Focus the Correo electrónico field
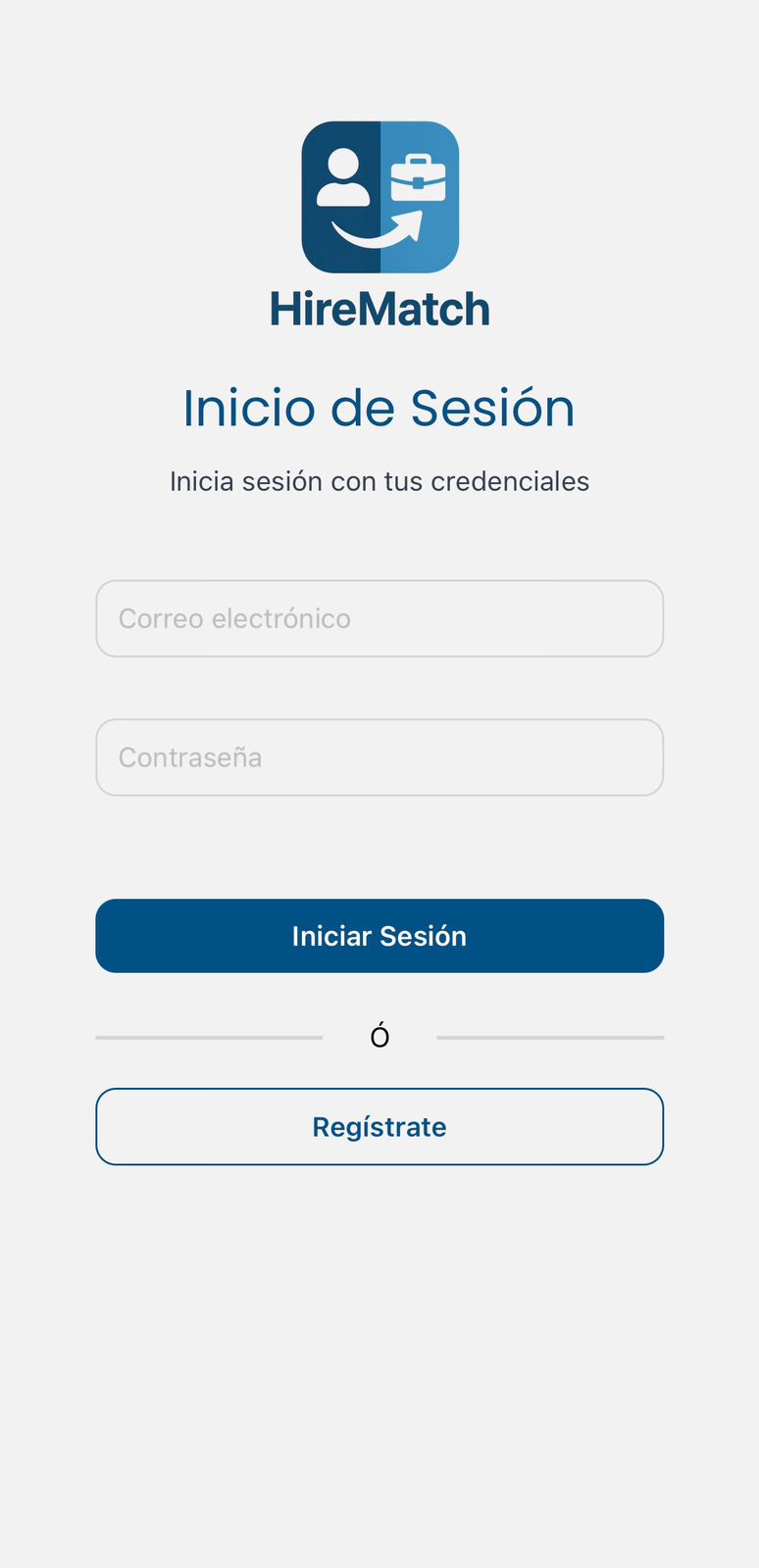Screen dimensions: 759x1568 [x=379, y=618]
